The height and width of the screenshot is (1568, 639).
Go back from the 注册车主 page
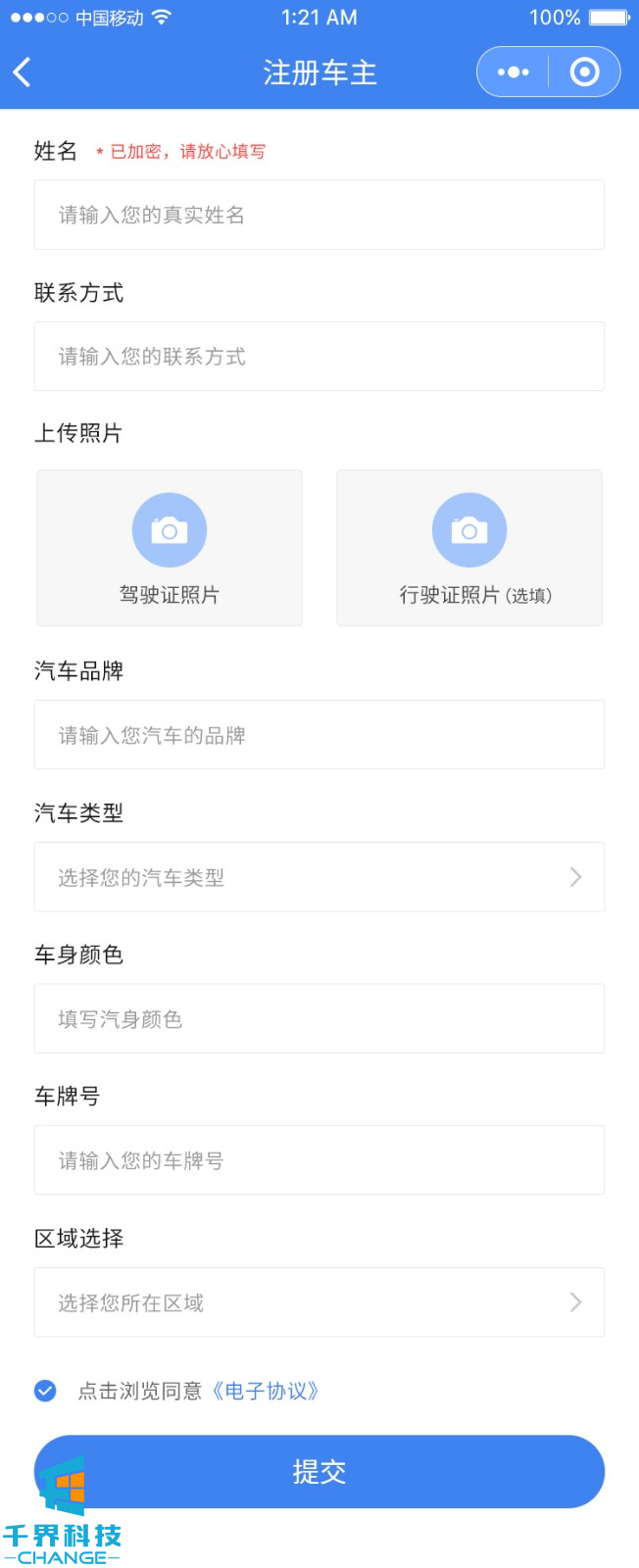tap(23, 72)
